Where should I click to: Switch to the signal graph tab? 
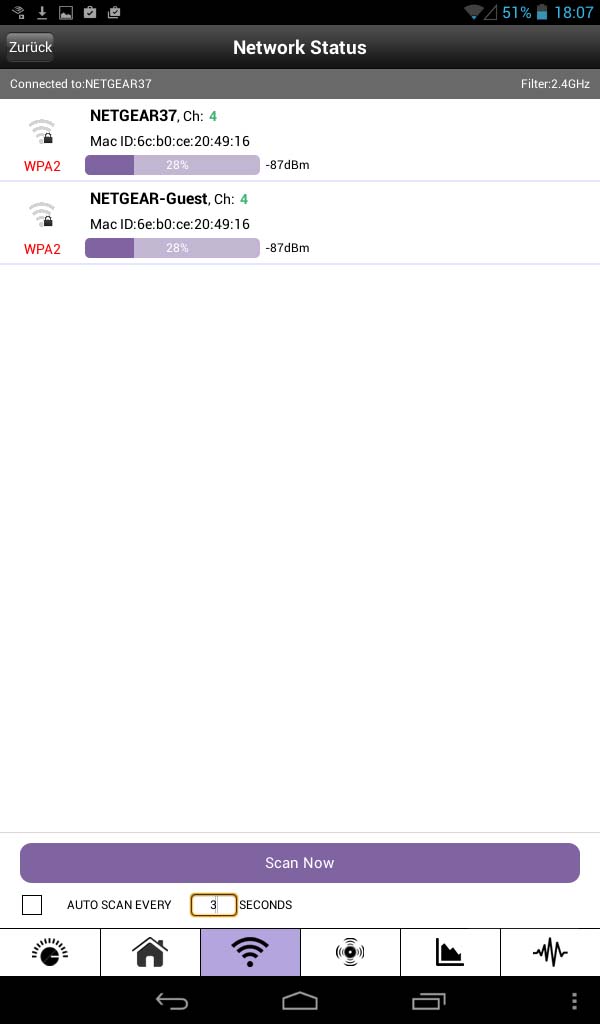pos(450,952)
